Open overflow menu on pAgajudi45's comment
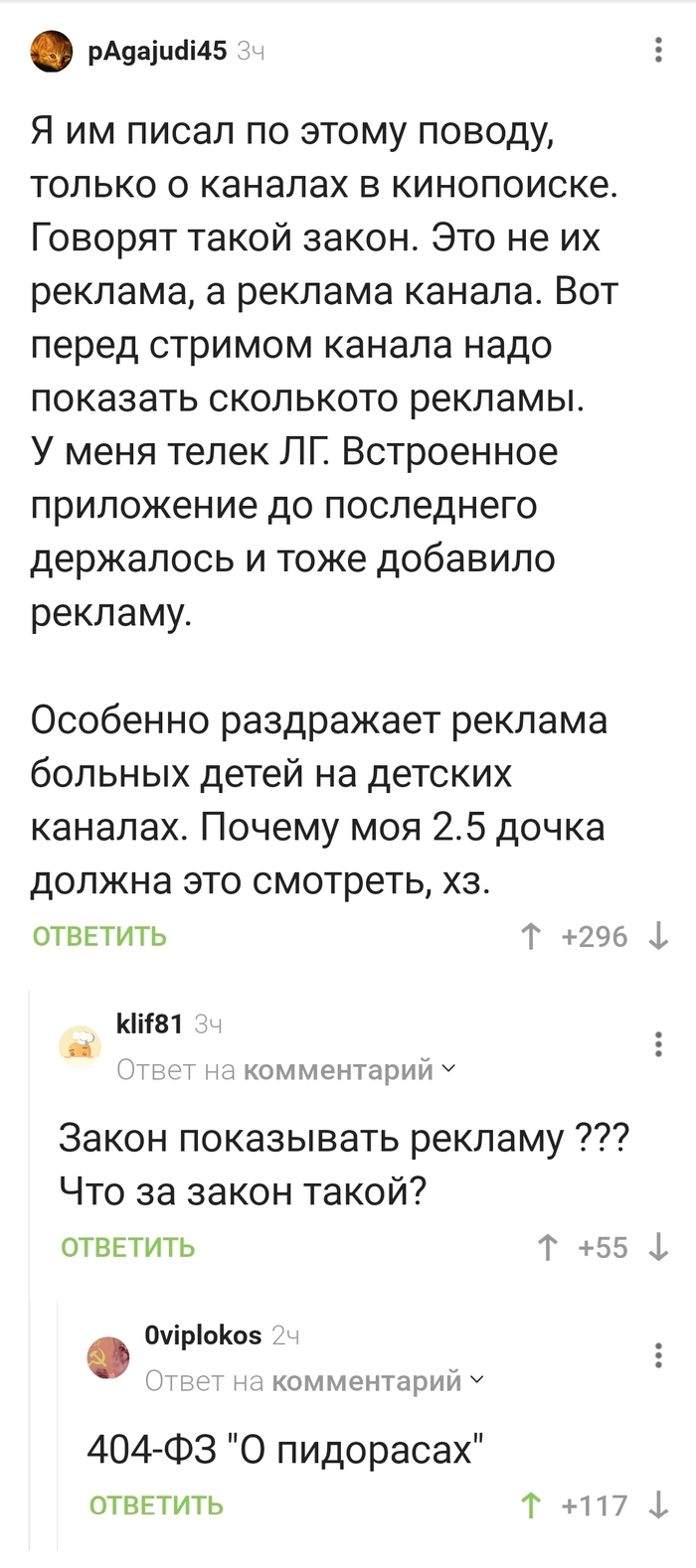The width and height of the screenshot is (696, 1568). click(658, 50)
